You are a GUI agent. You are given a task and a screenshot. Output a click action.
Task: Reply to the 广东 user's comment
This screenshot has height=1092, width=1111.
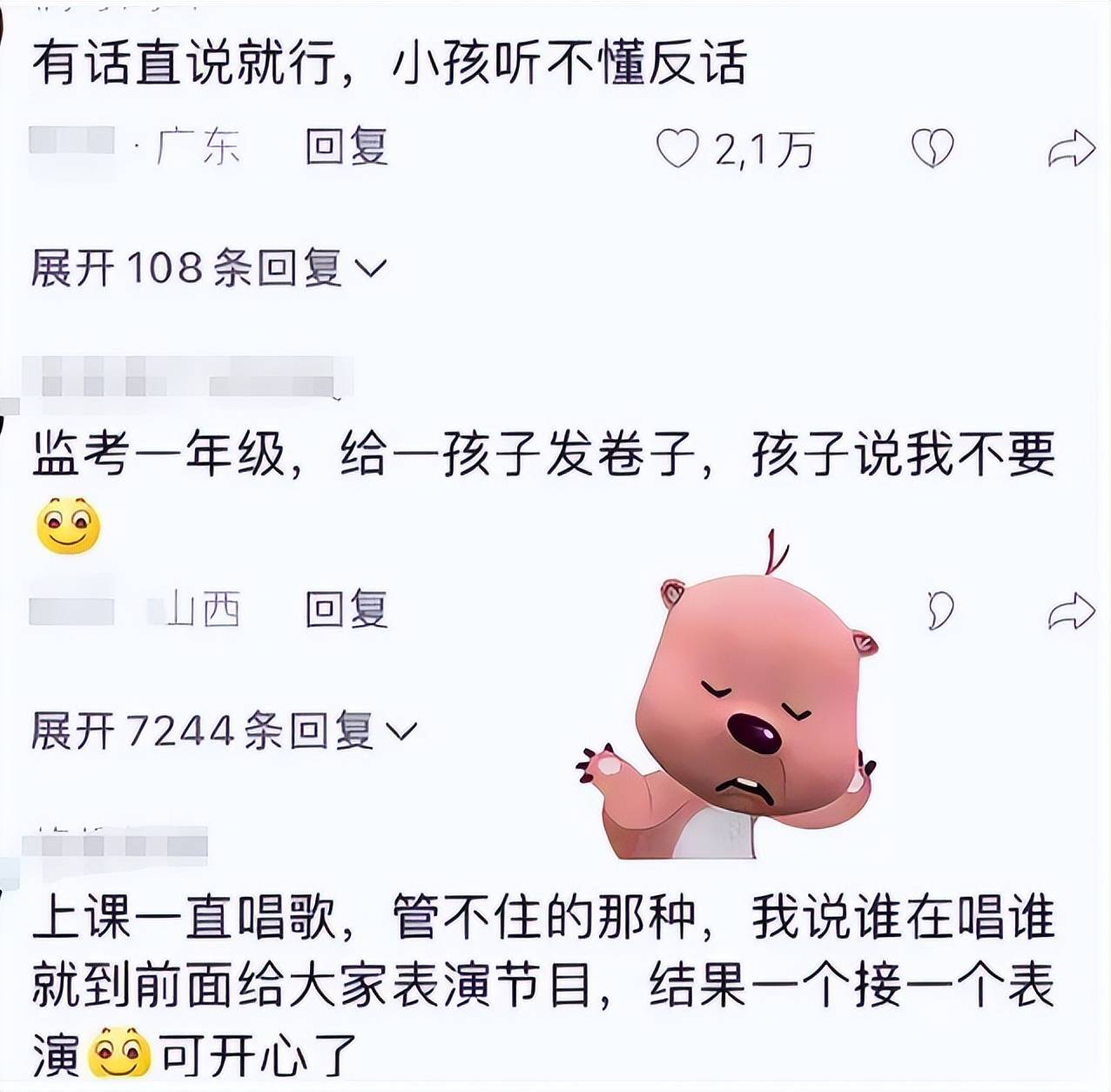pyautogui.click(x=346, y=147)
